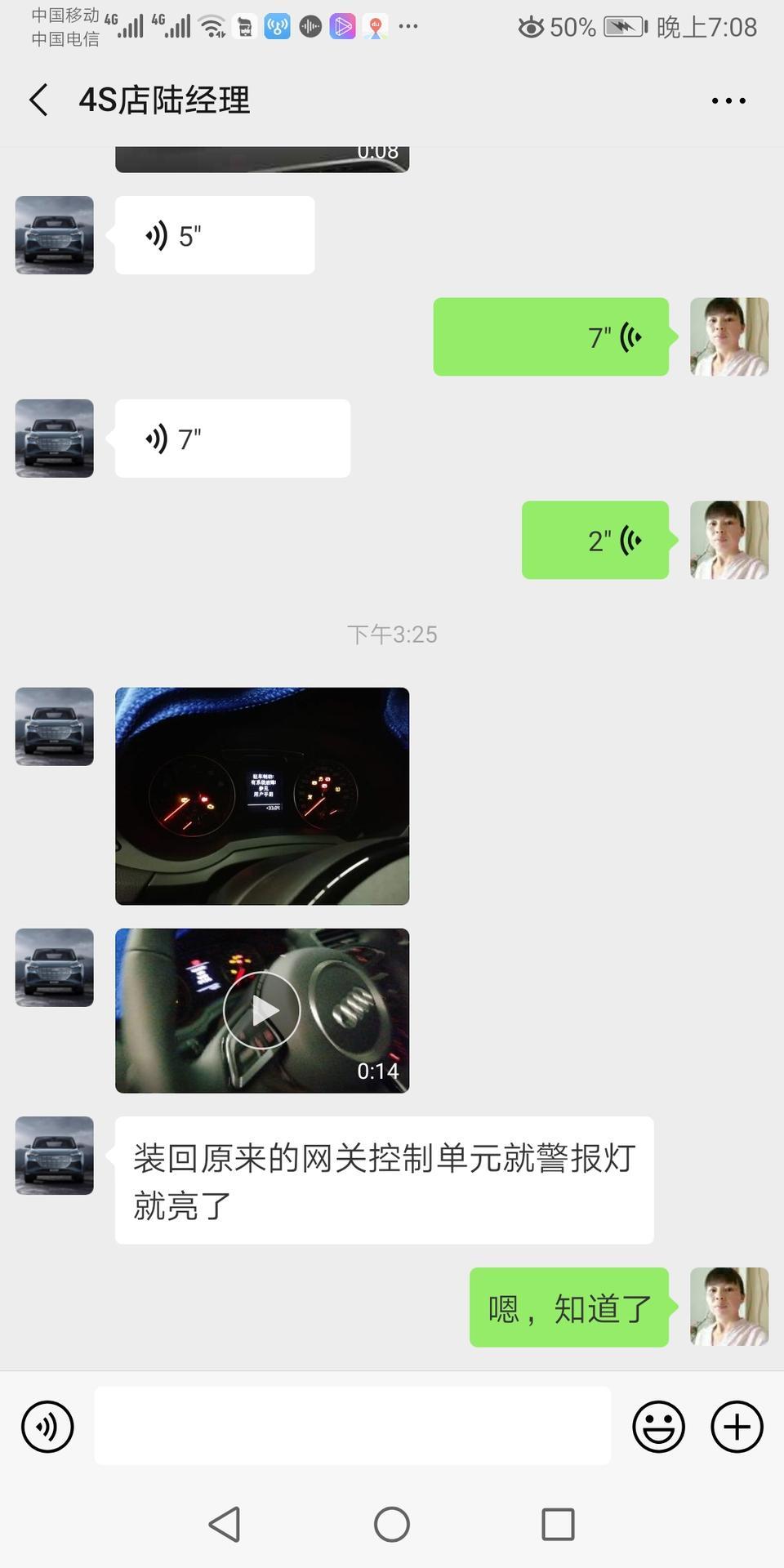Viewport: 784px width, 1568px height.
Task: Play the 0:14 steering wheel video
Action: click(x=262, y=1010)
